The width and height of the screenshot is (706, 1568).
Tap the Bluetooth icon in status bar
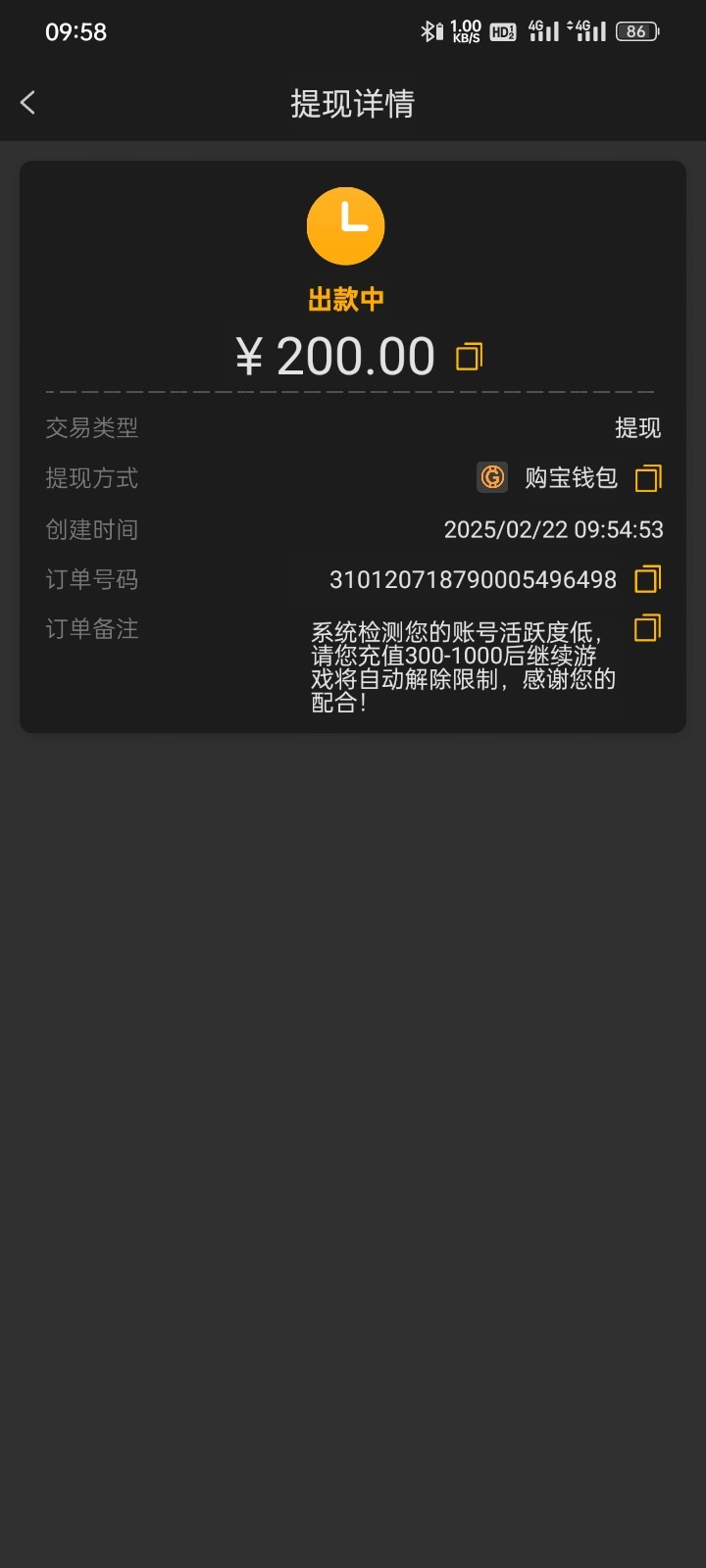coord(429,31)
